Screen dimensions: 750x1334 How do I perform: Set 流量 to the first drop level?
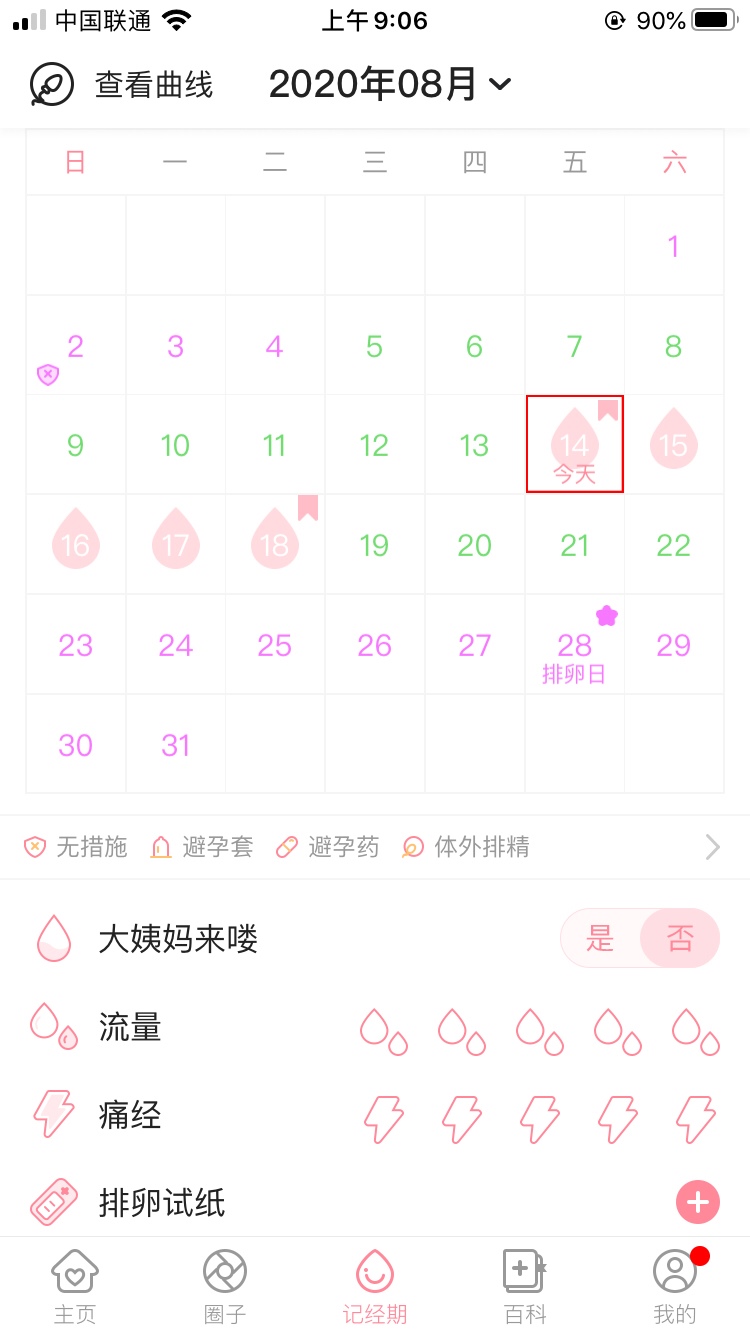click(x=384, y=1030)
